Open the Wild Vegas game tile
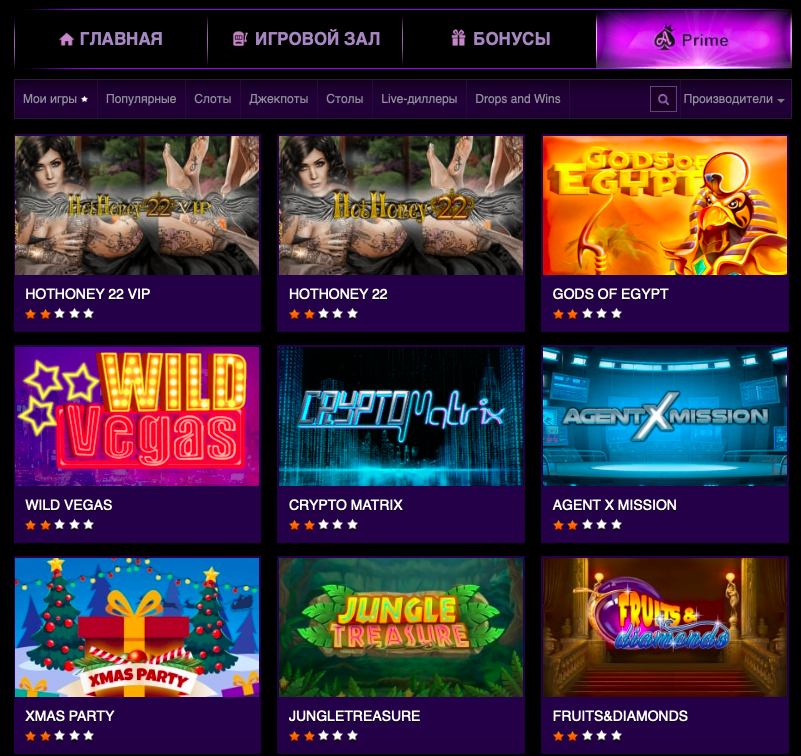The image size is (801, 756). (137, 416)
